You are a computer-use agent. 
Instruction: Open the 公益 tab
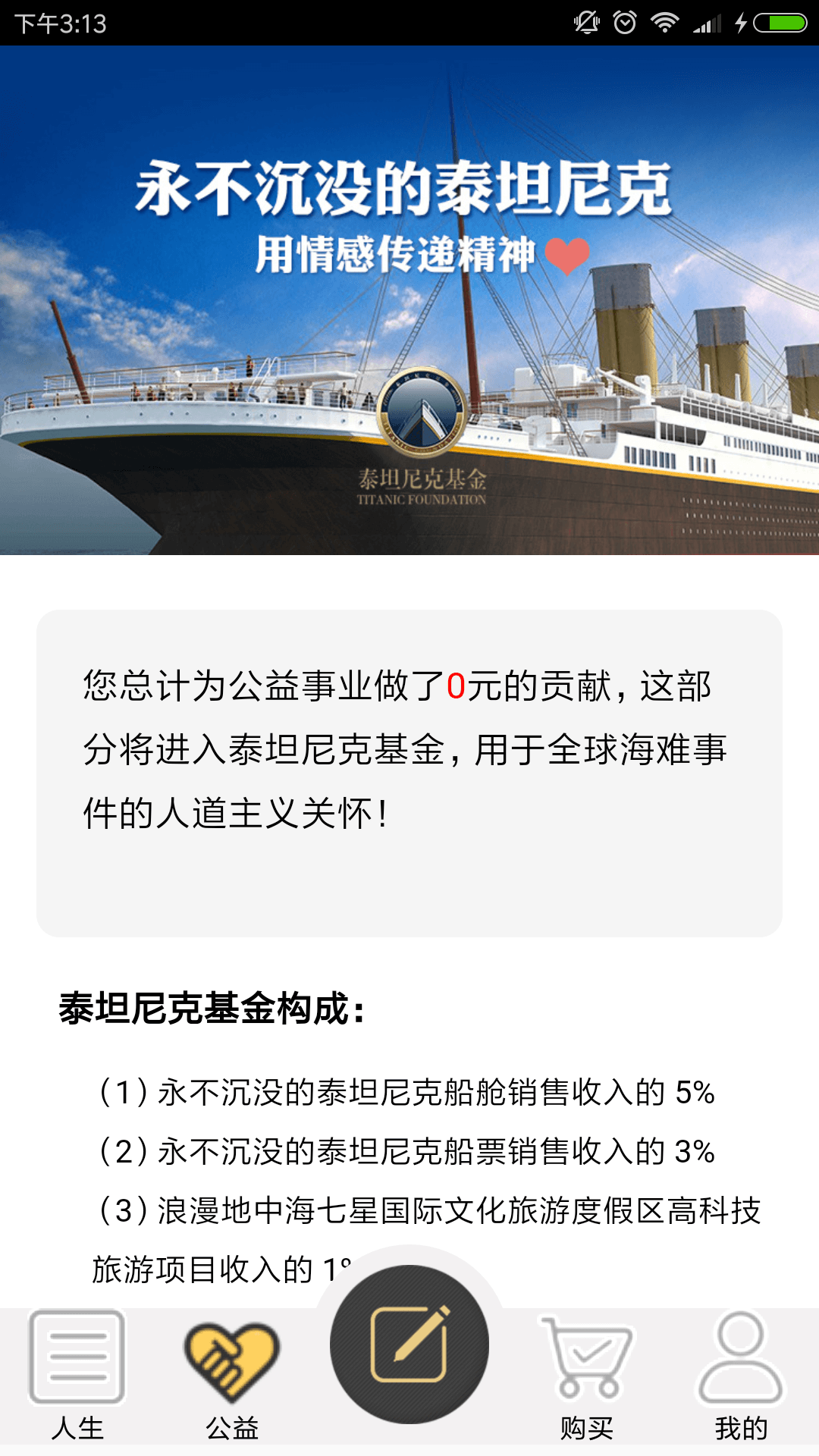232,1374
